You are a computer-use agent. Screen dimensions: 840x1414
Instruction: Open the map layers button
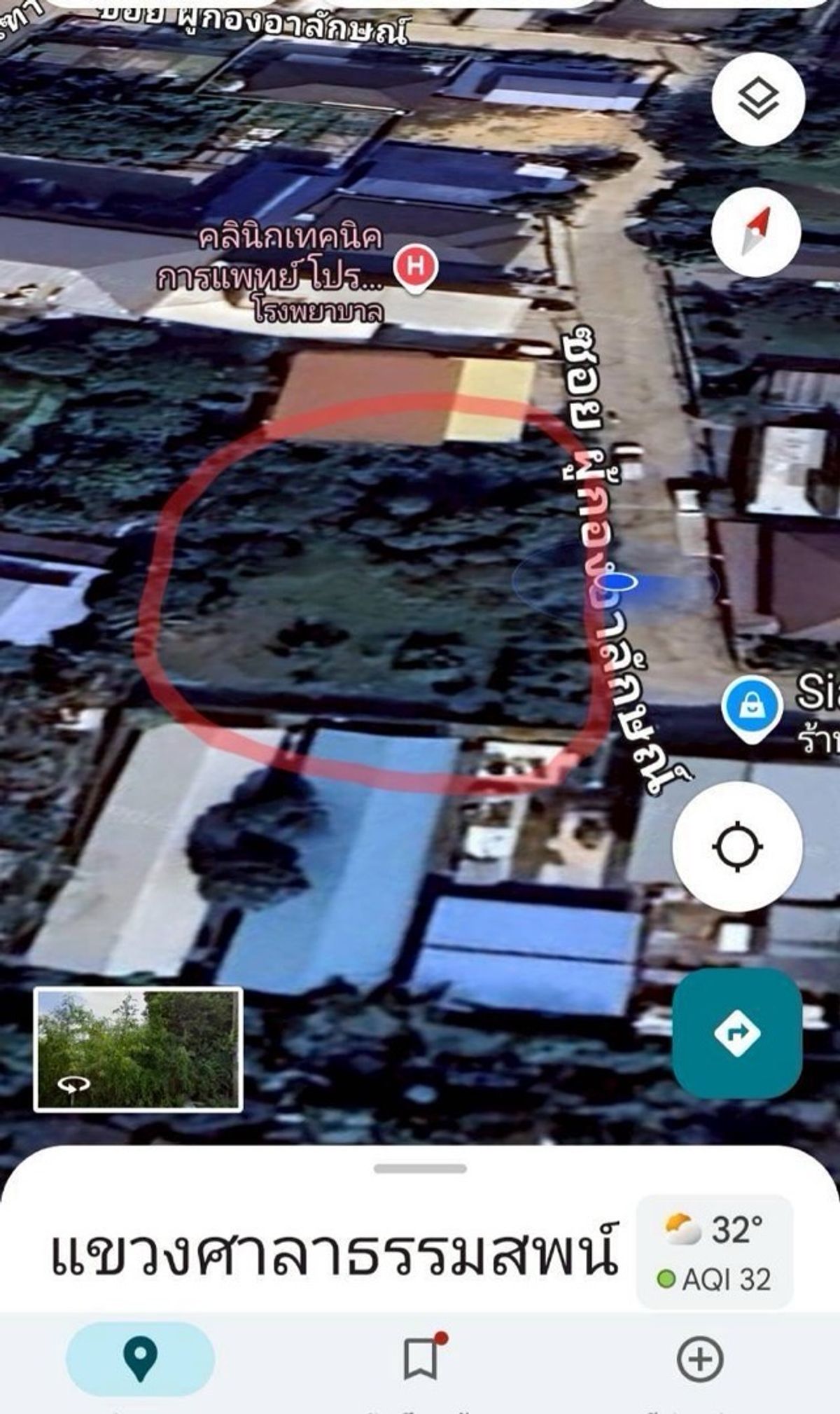[758, 99]
